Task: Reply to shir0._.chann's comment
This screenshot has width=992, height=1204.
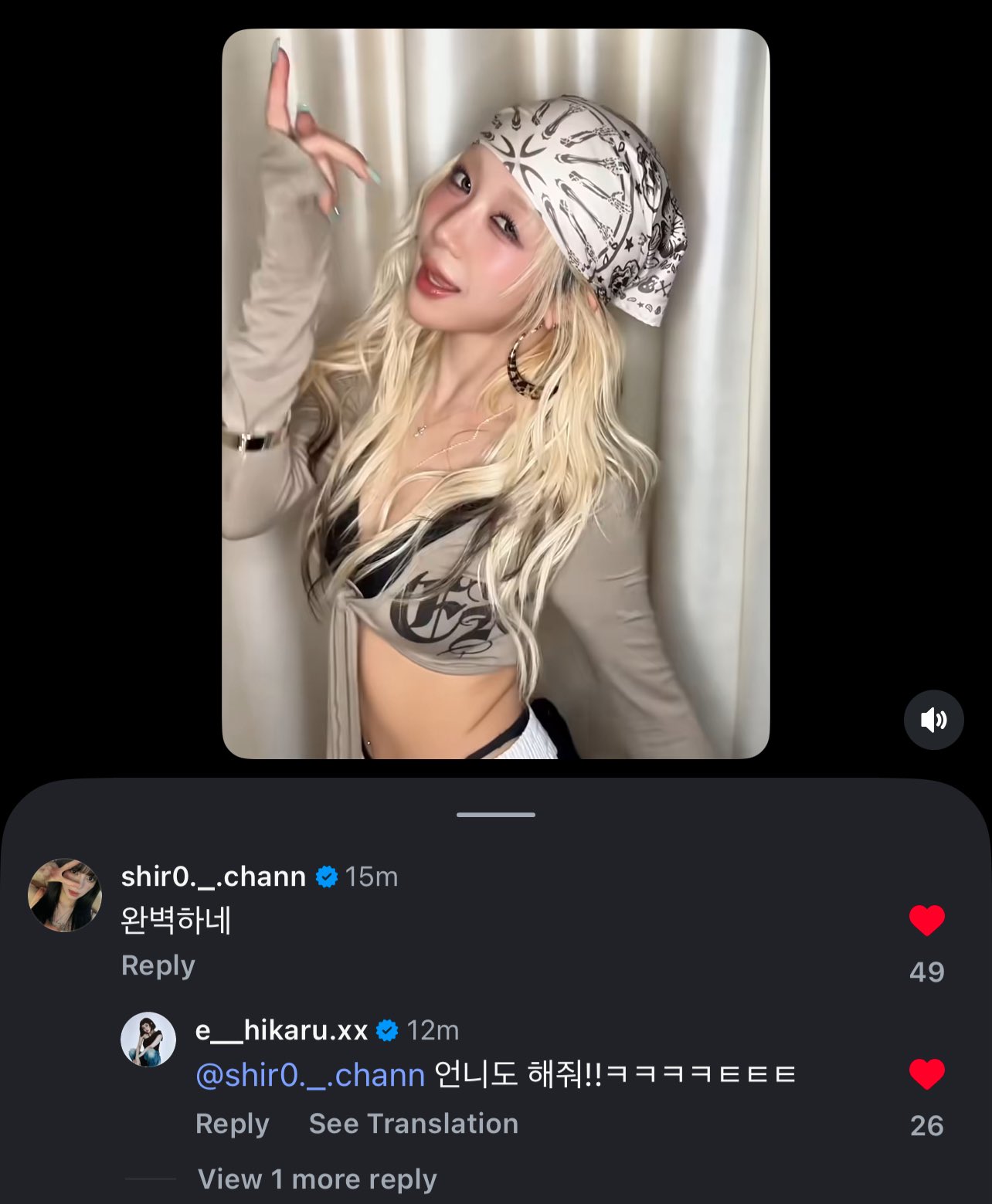Action: (x=158, y=965)
